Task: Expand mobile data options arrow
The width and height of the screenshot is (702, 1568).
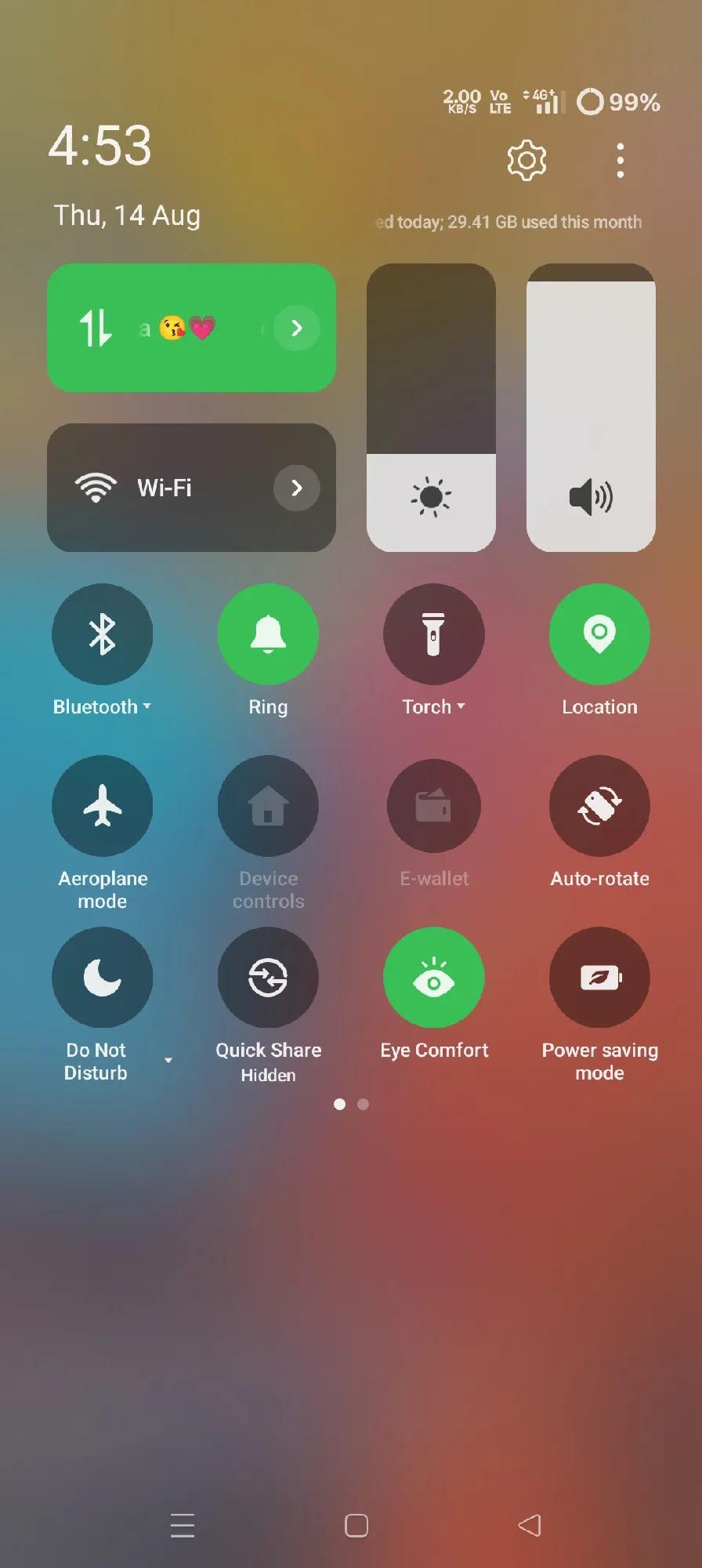Action: 296,328
